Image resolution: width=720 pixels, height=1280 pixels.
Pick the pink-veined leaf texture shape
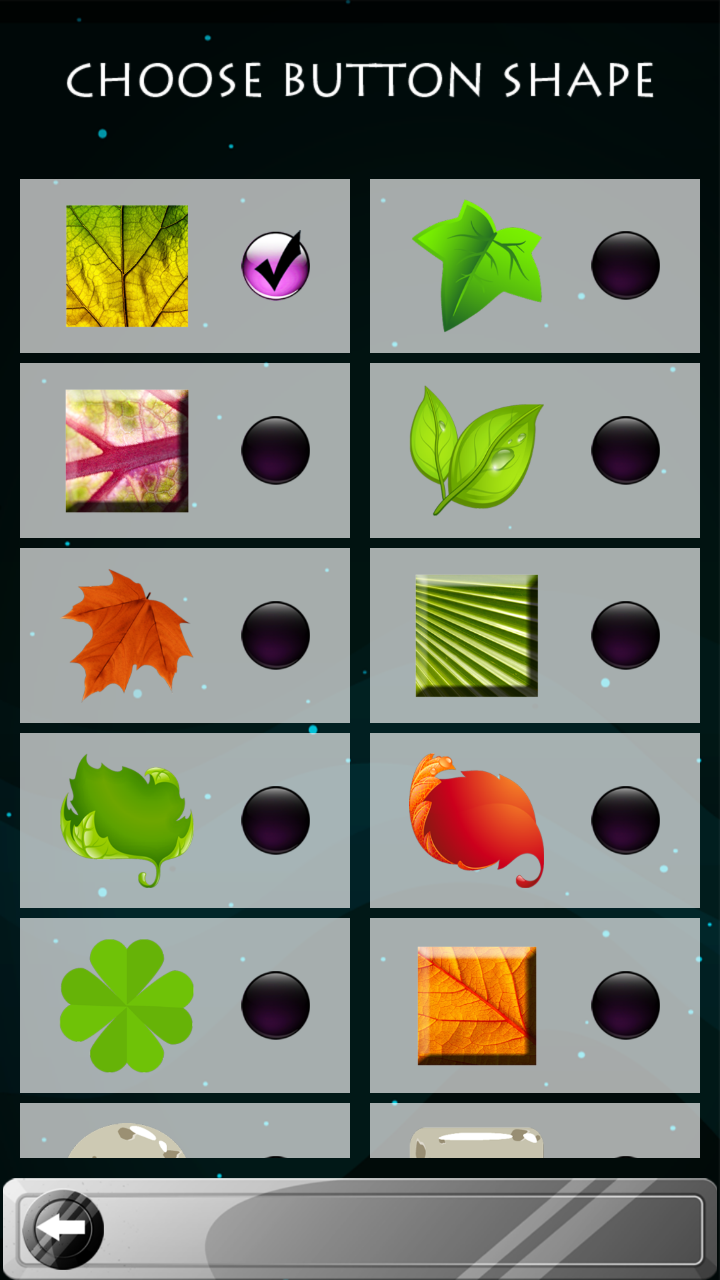(128, 450)
